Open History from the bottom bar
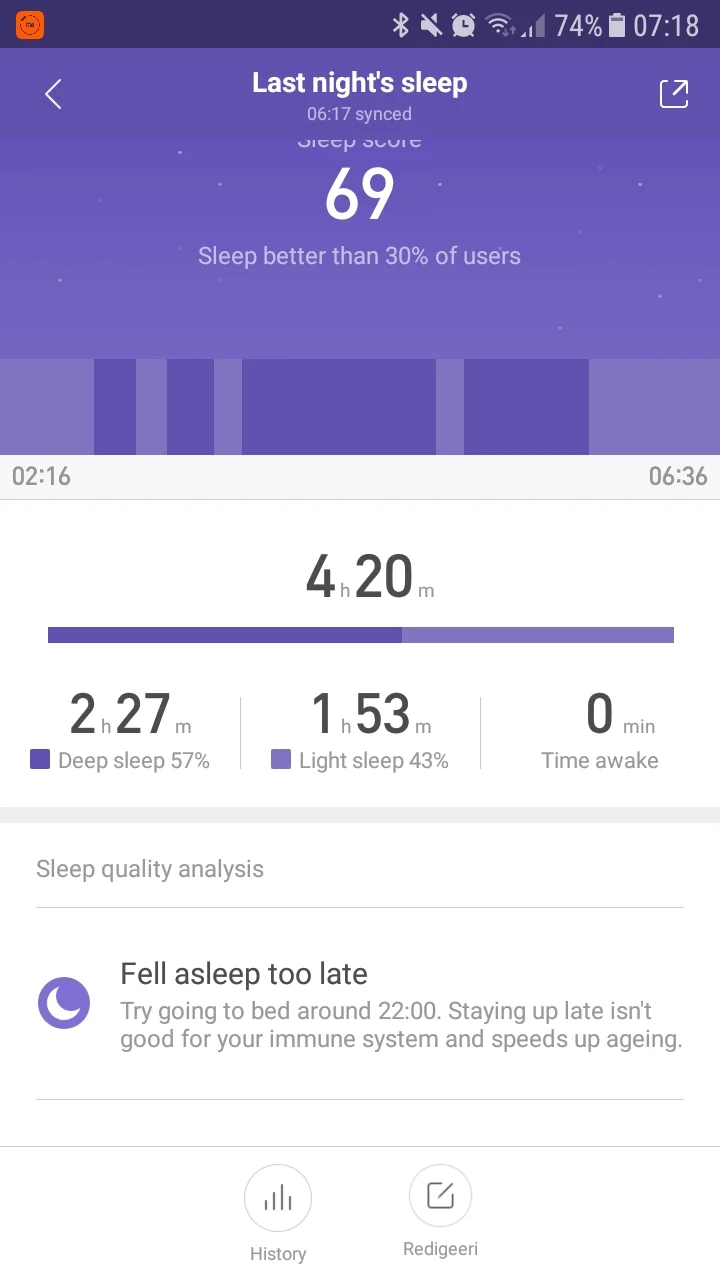 [x=278, y=1213]
